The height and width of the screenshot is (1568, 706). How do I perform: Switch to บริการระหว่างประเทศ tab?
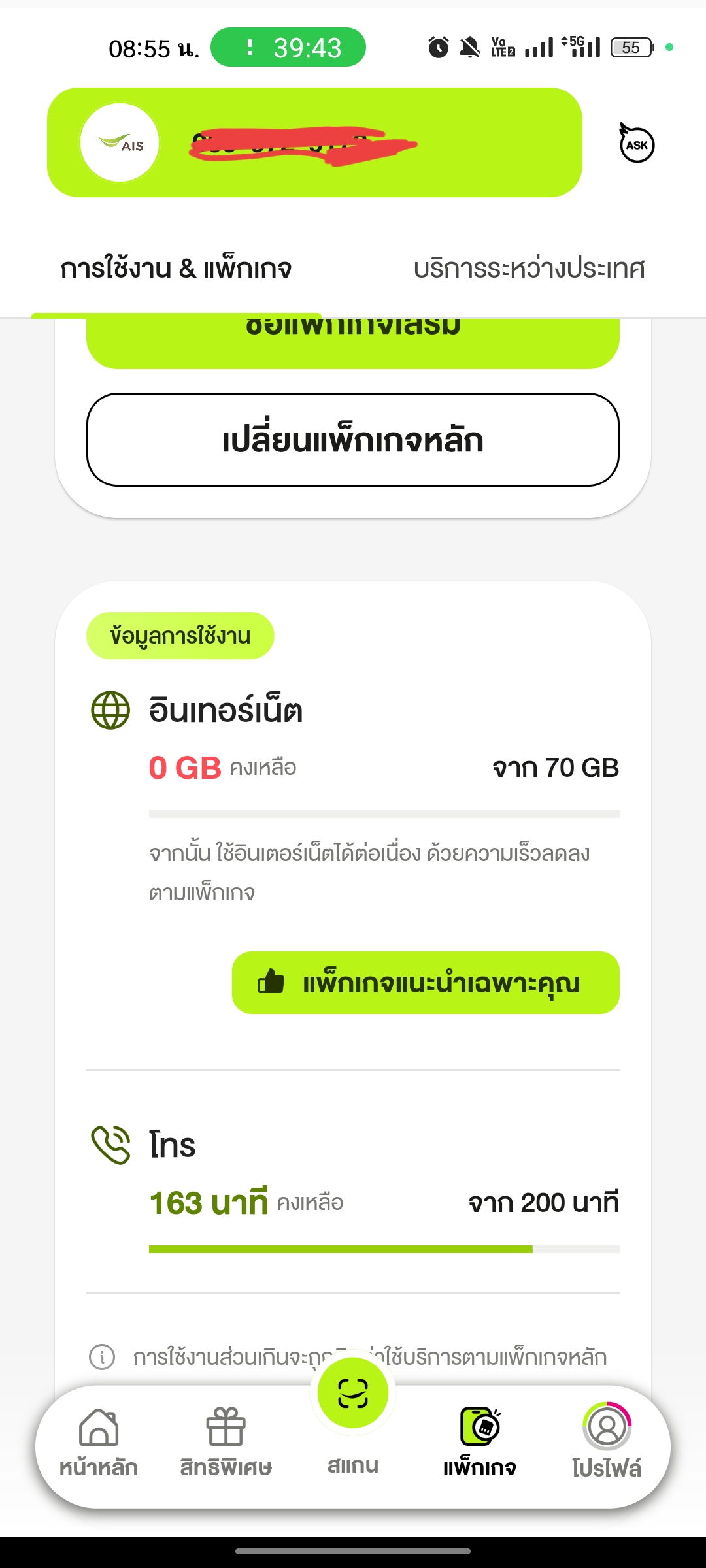tap(529, 269)
